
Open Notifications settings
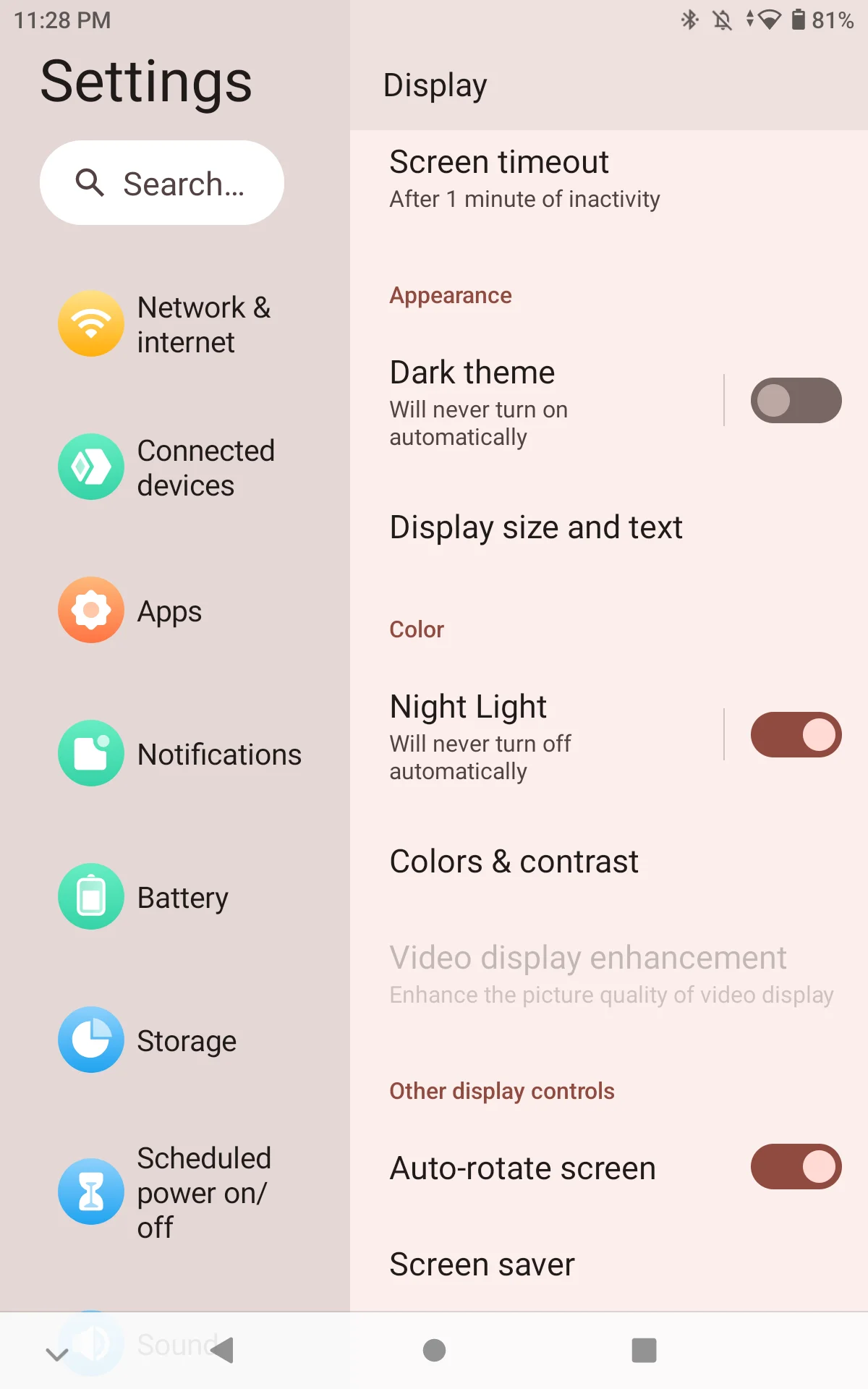tap(174, 754)
